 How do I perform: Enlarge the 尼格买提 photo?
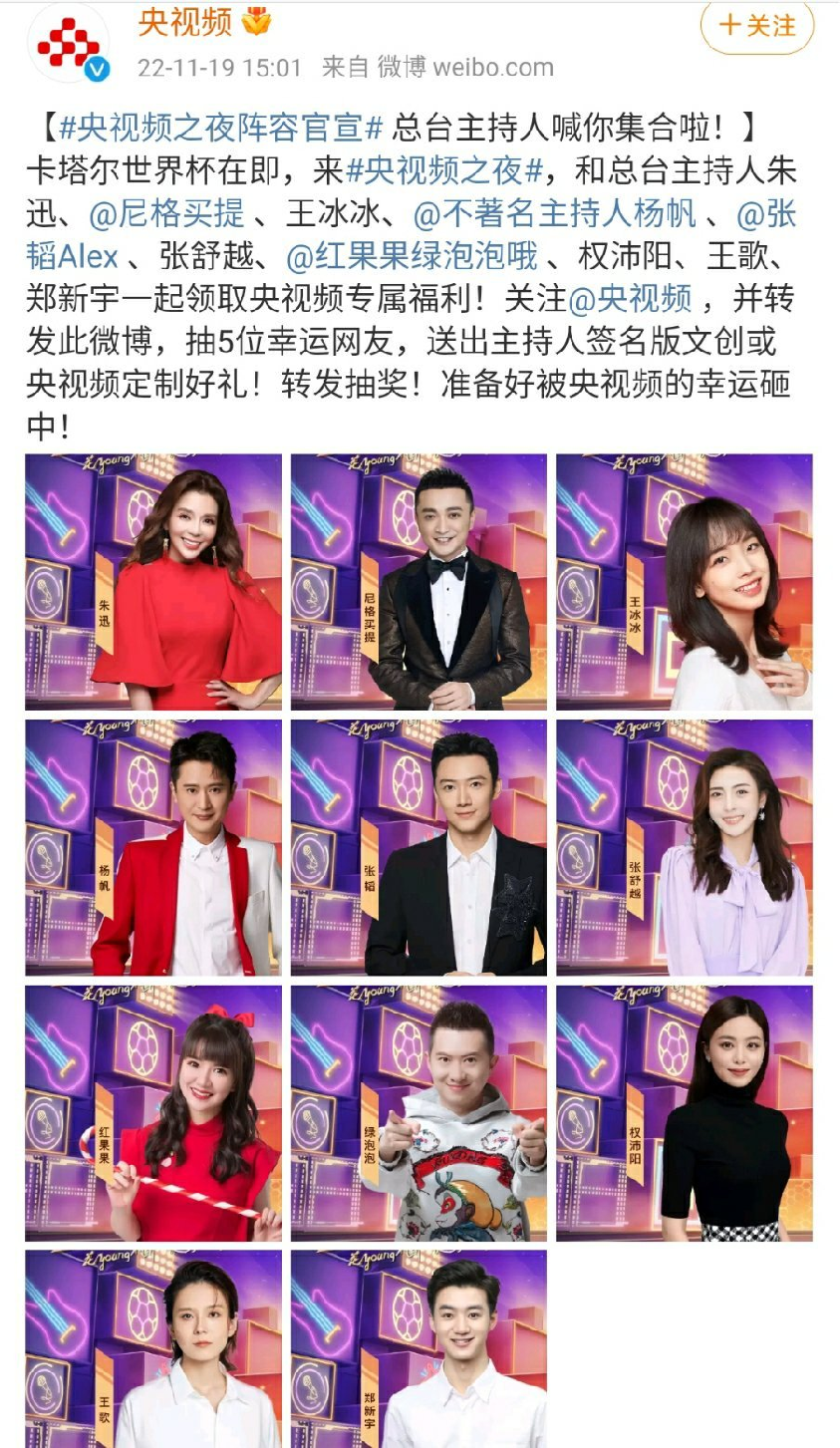point(419,582)
